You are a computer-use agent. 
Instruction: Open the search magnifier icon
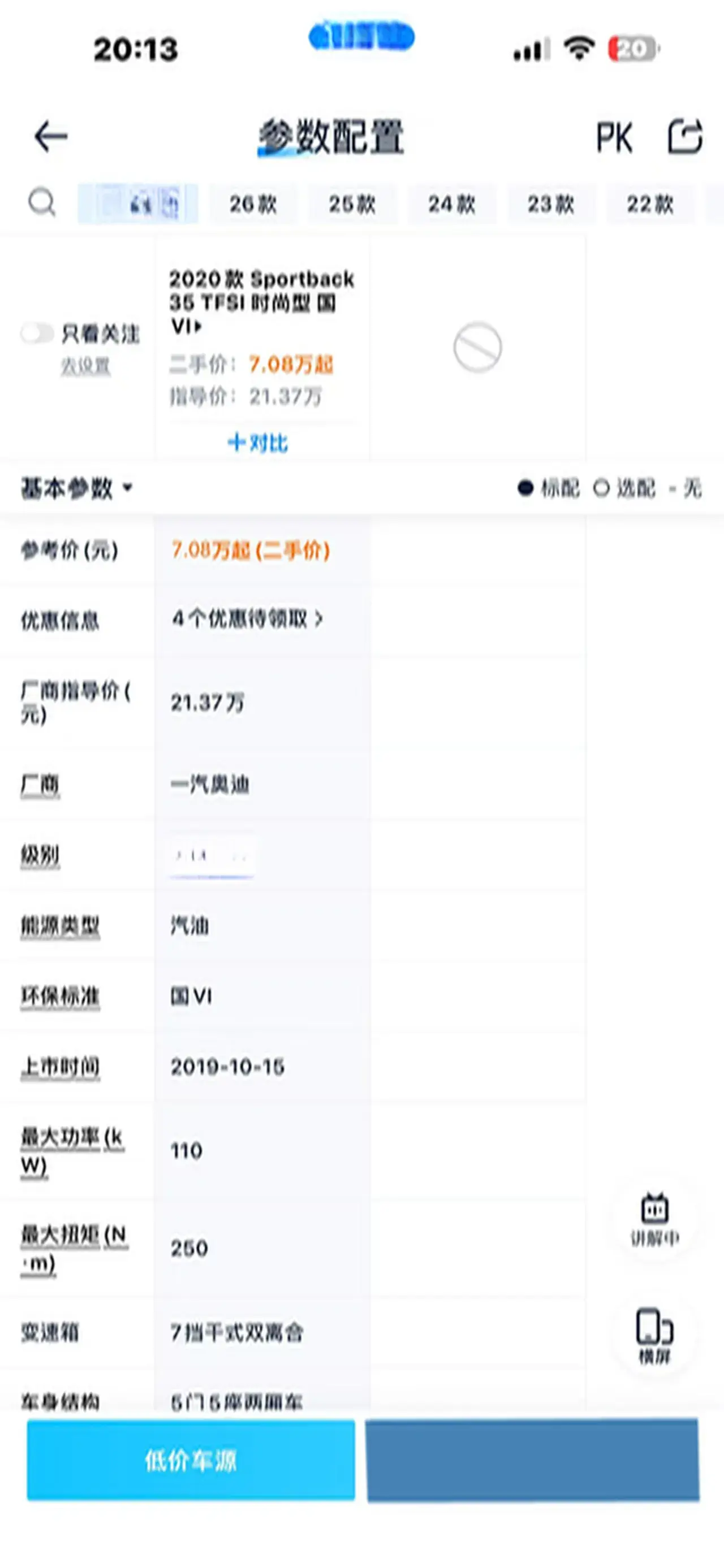tap(42, 202)
